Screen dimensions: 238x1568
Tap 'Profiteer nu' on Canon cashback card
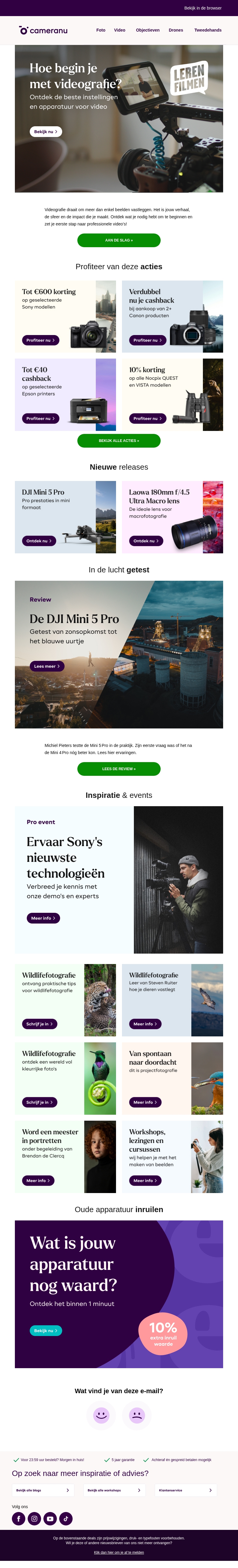pos(148,340)
